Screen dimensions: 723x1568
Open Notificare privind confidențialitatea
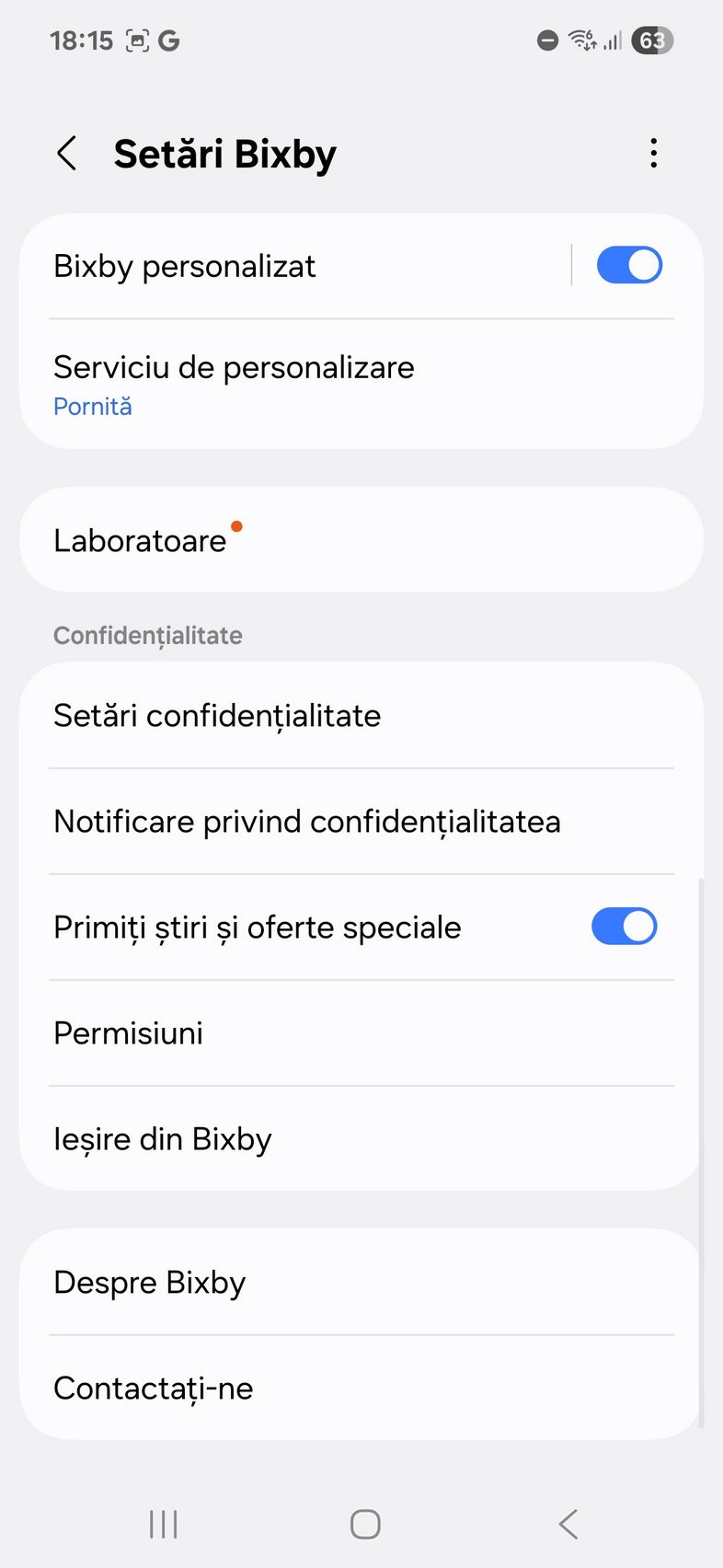click(361, 821)
